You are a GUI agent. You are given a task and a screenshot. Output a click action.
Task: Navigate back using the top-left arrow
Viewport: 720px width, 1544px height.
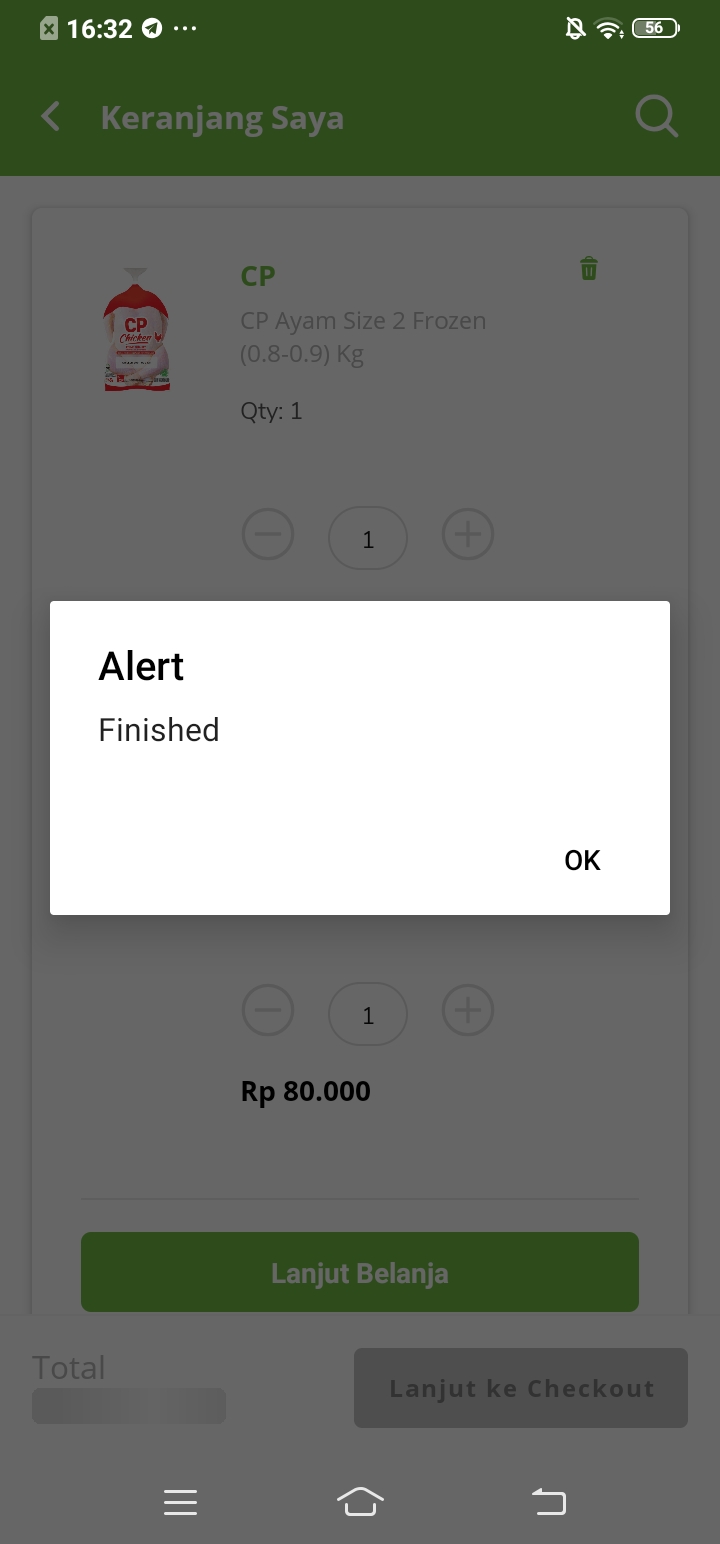tap(50, 115)
